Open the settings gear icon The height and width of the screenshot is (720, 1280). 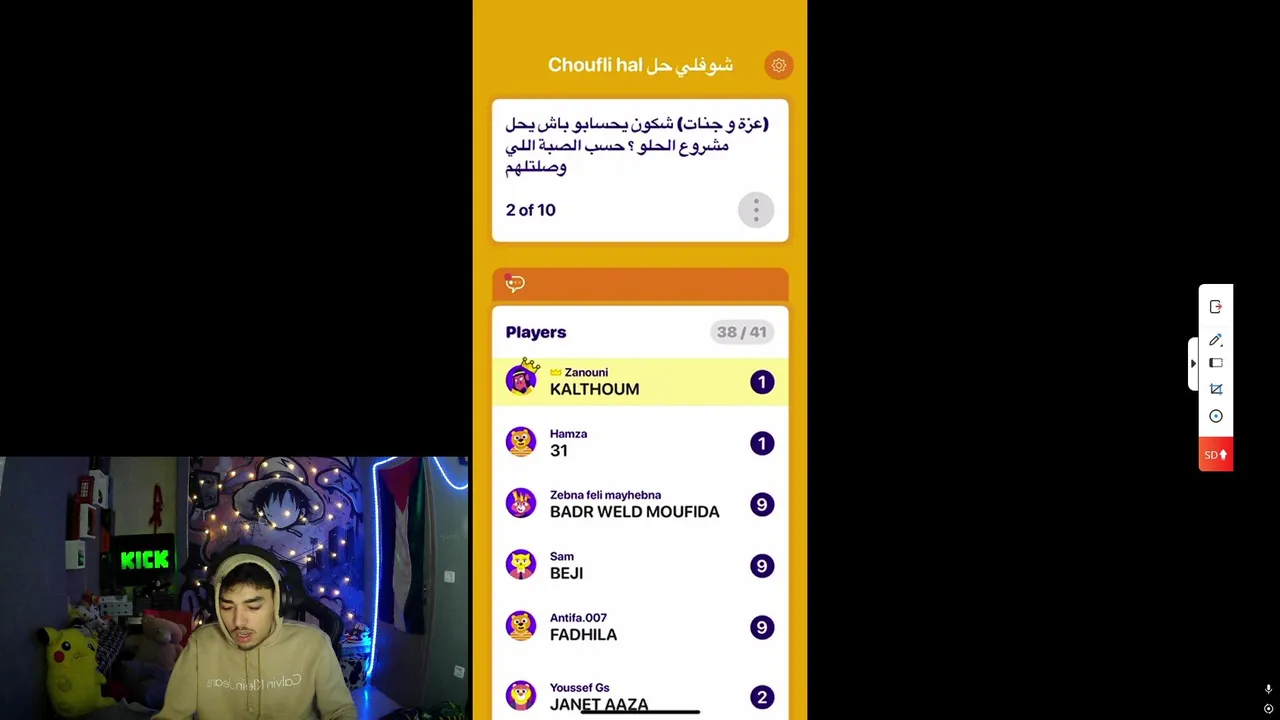pos(779,66)
